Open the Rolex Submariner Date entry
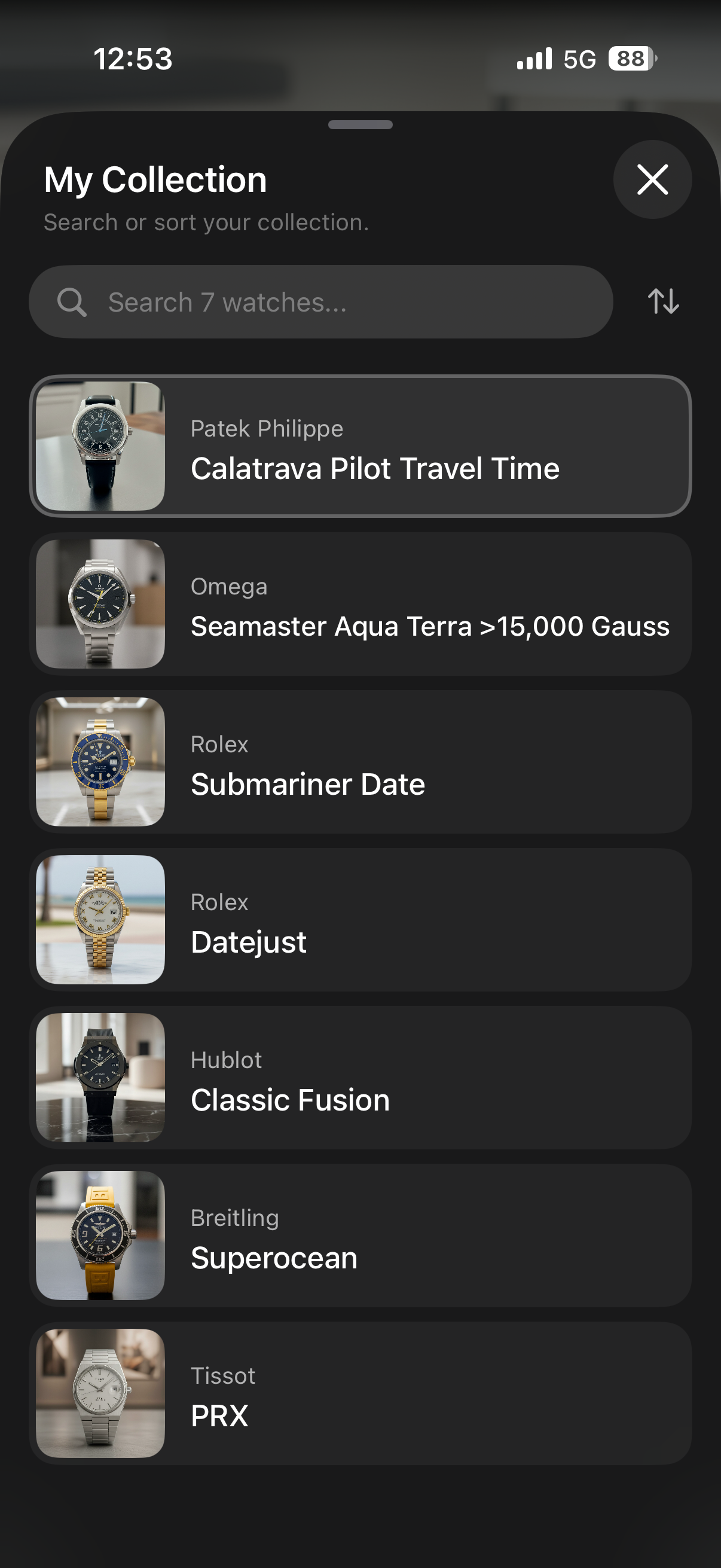The image size is (721, 1568). click(x=360, y=761)
